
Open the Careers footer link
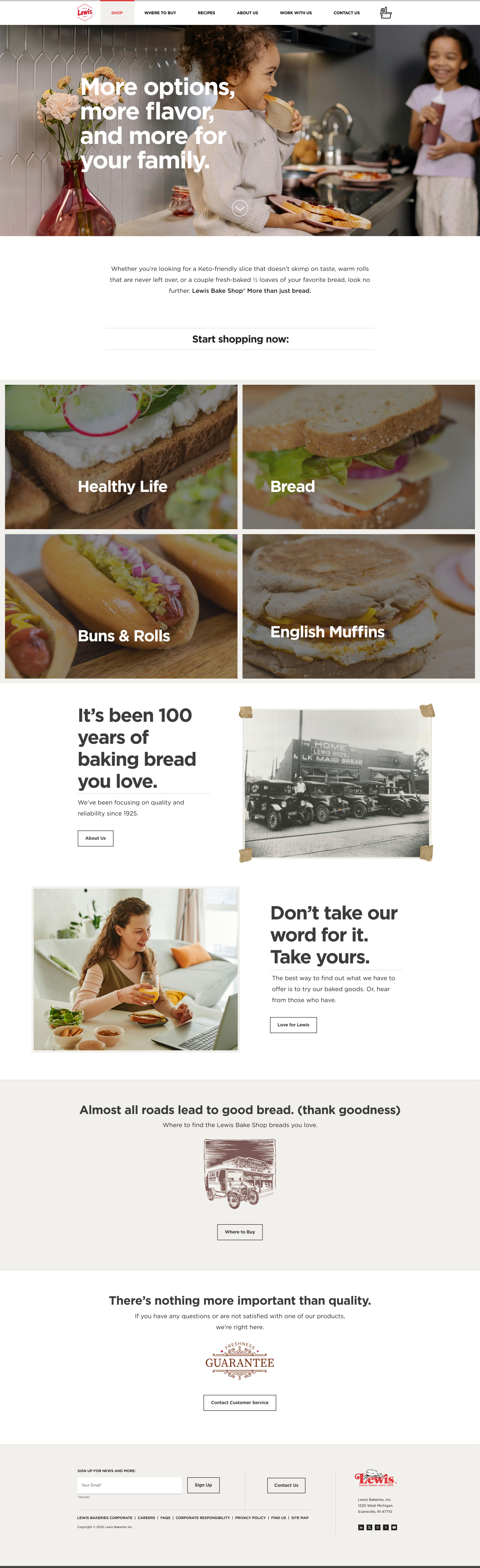(146, 1518)
